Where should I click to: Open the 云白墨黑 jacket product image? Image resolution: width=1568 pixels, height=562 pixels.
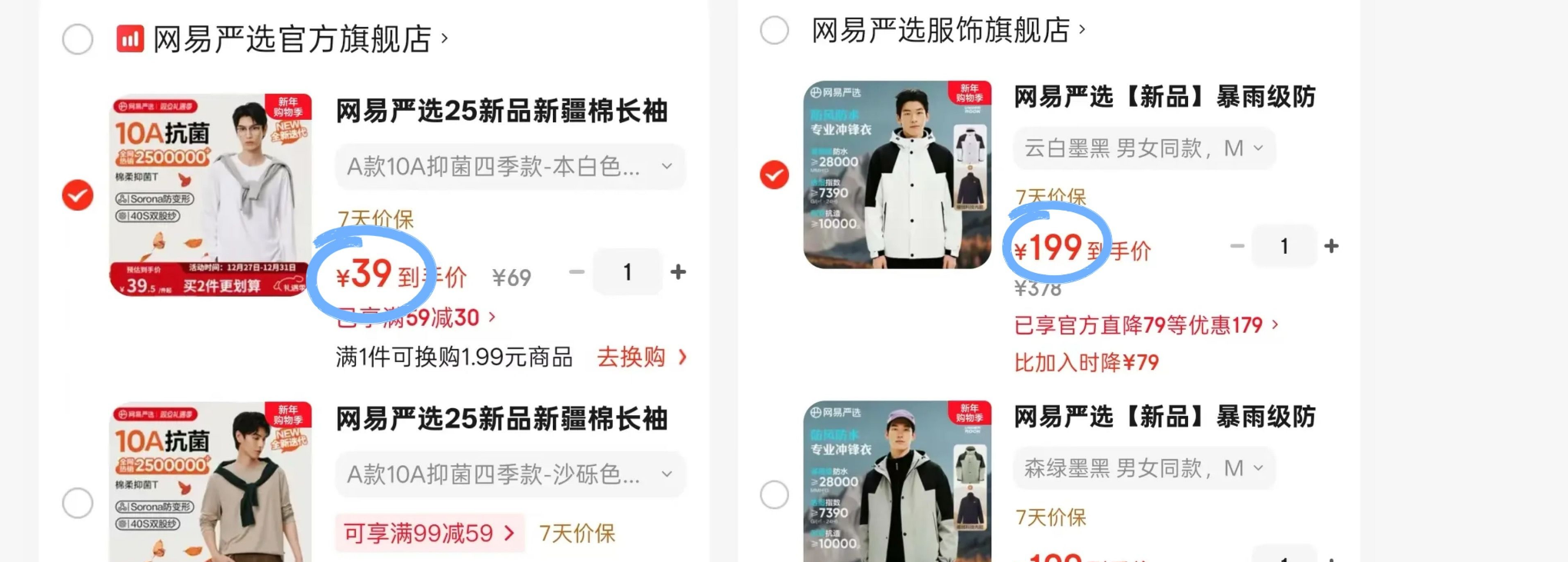[897, 175]
